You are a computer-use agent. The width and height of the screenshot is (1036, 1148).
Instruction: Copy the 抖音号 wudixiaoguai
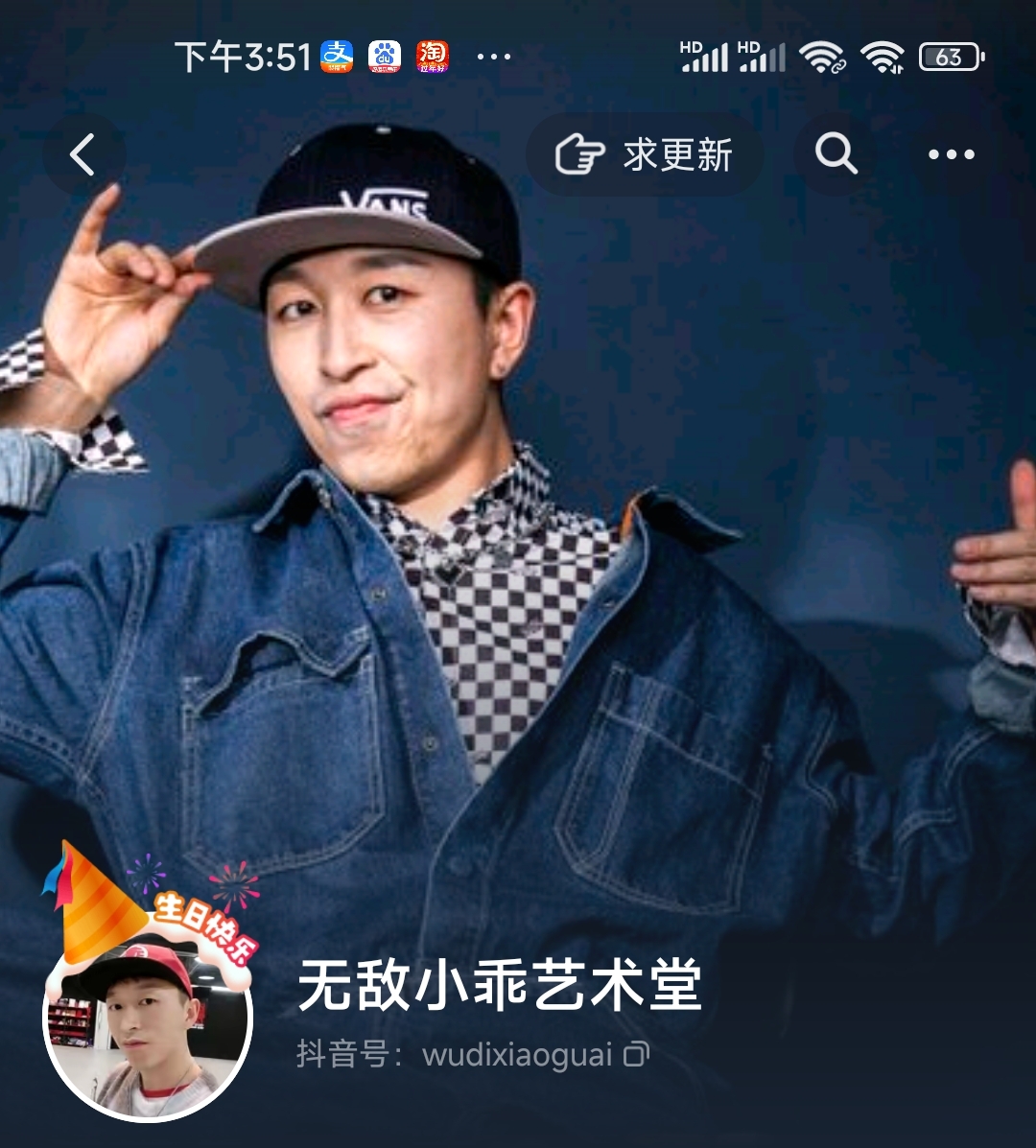pyautogui.click(x=637, y=1055)
